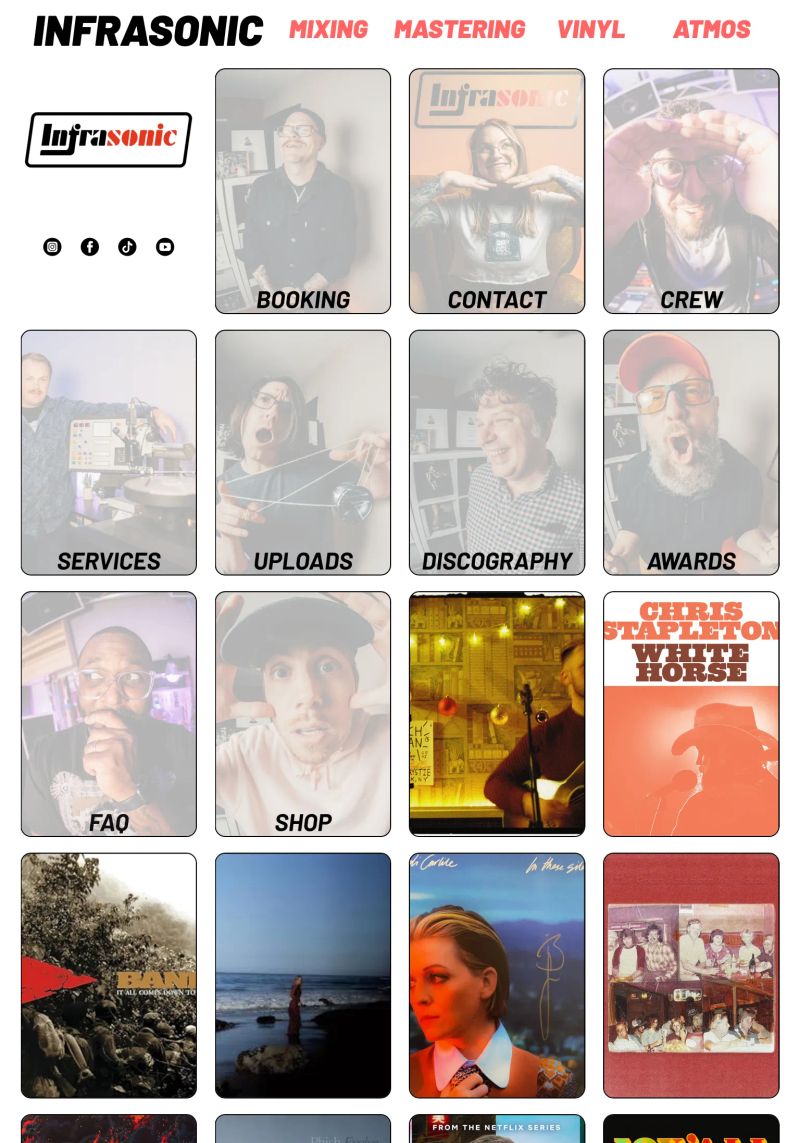View the Crew tile
The image size is (800, 1143).
[x=691, y=191]
